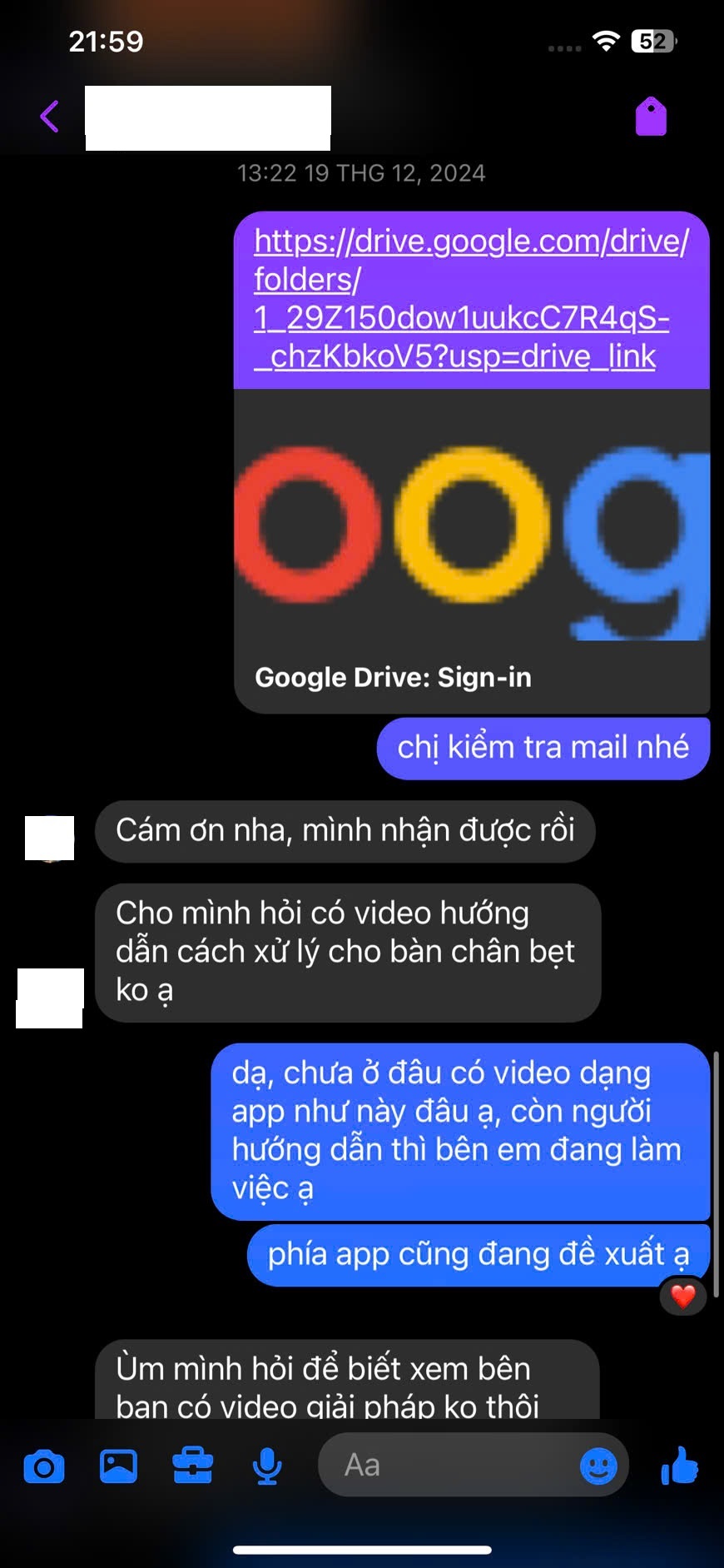Viewport: 724px width, 1568px height.
Task: View the heart reaction on the message
Action: (683, 1297)
